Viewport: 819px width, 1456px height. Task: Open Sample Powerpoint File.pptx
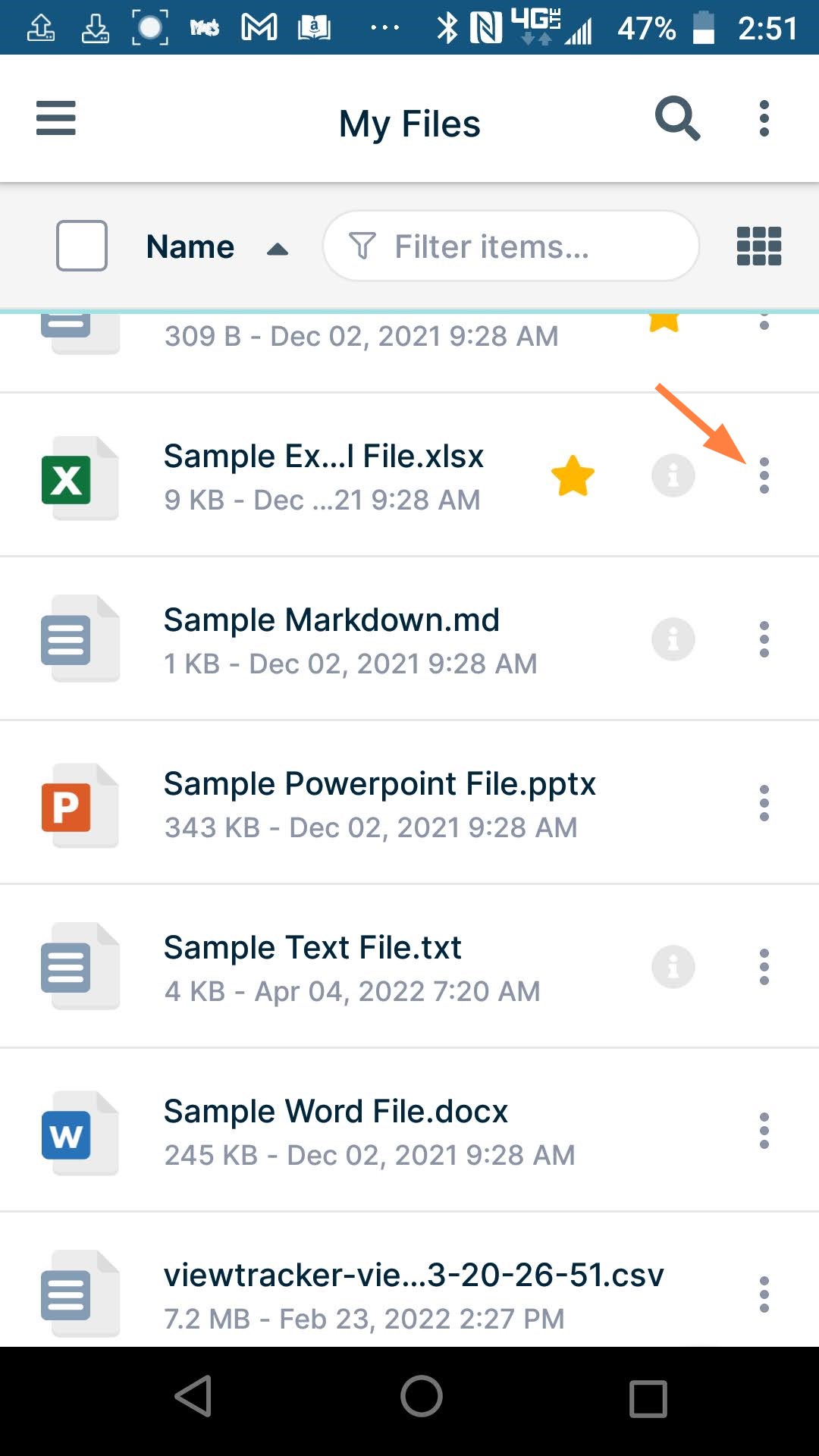(x=379, y=784)
